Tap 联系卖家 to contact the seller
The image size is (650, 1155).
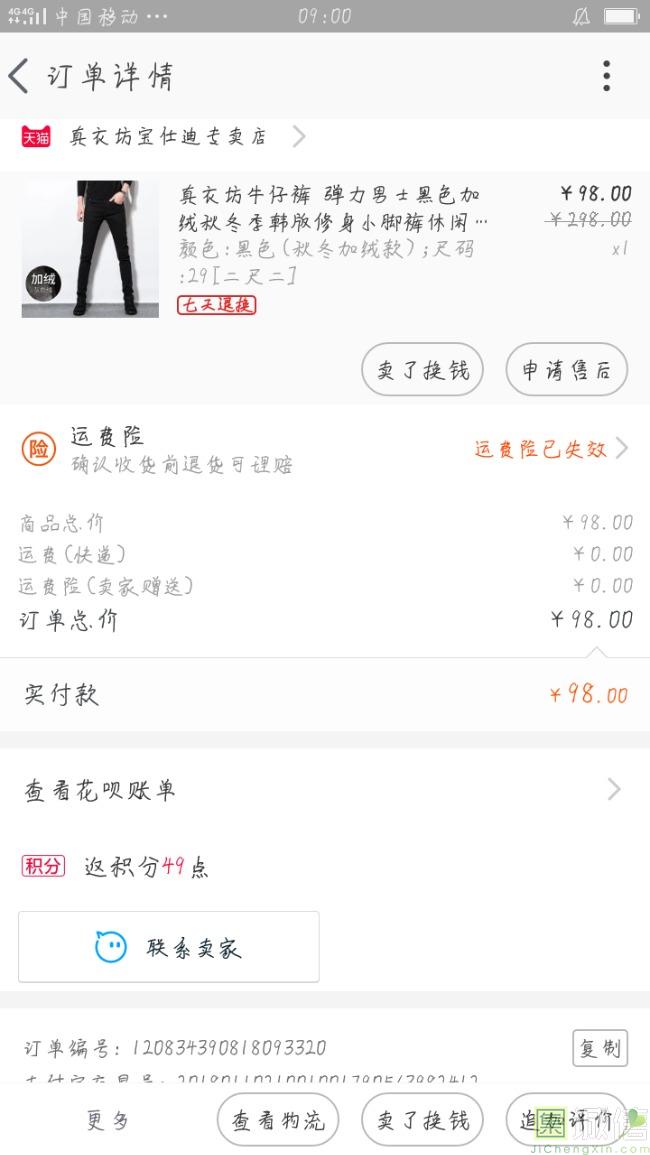coord(169,947)
